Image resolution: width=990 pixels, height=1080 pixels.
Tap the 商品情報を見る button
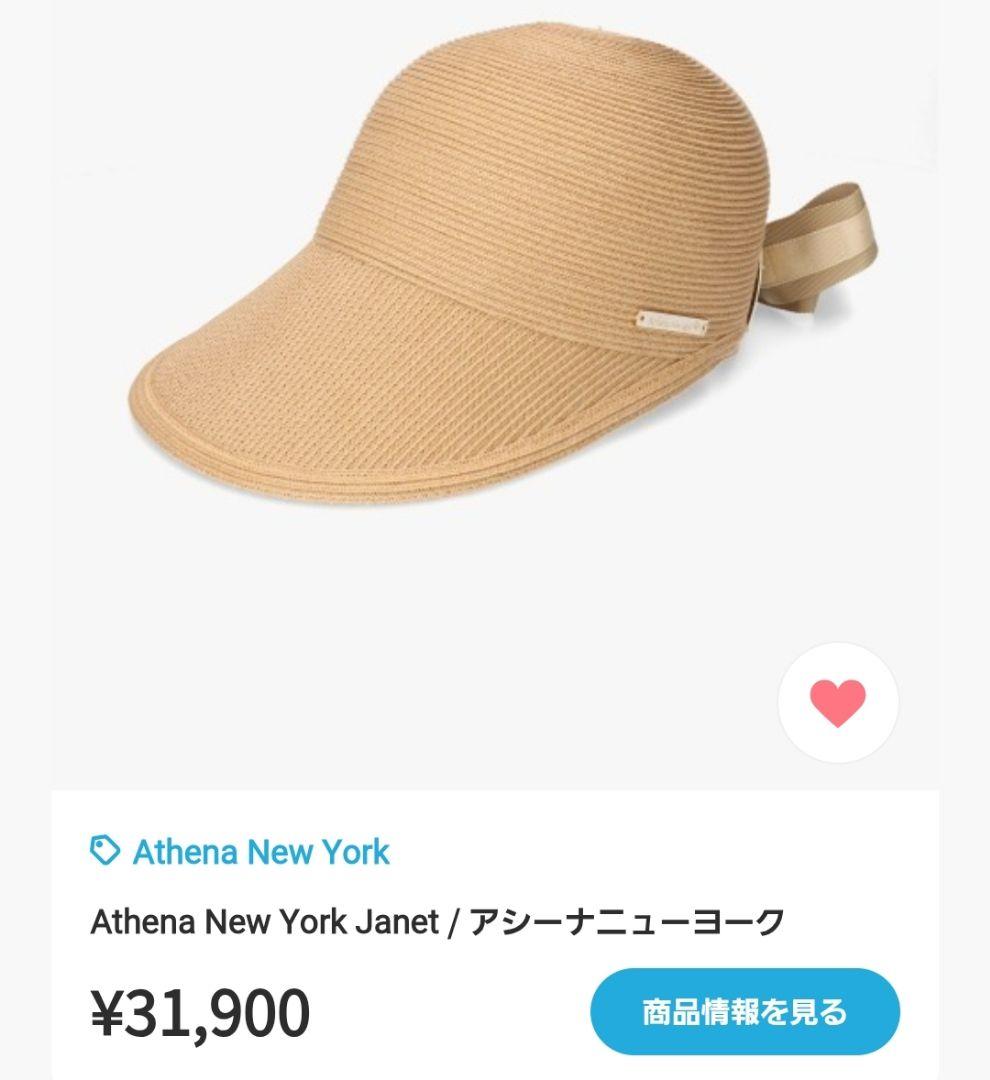744,1011
